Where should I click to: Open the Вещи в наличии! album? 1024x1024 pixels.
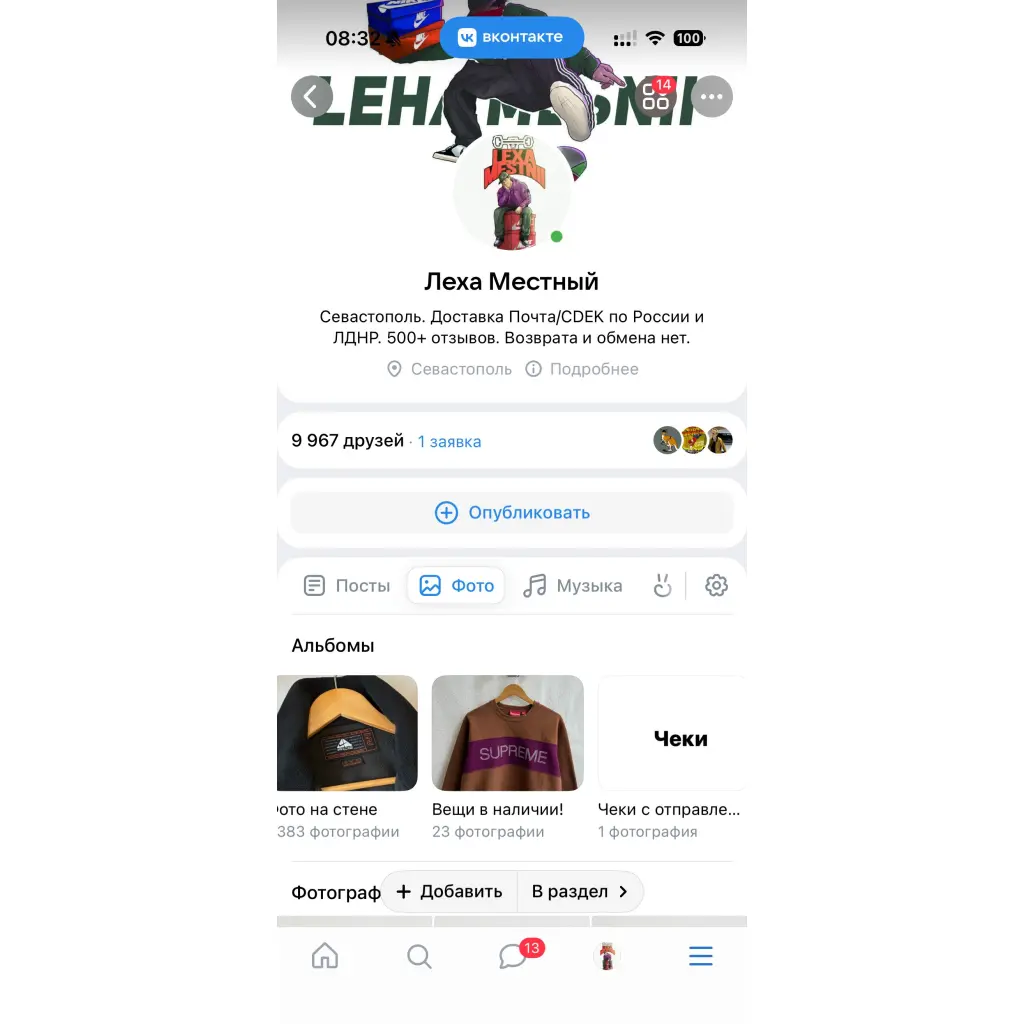(x=507, y=733)
